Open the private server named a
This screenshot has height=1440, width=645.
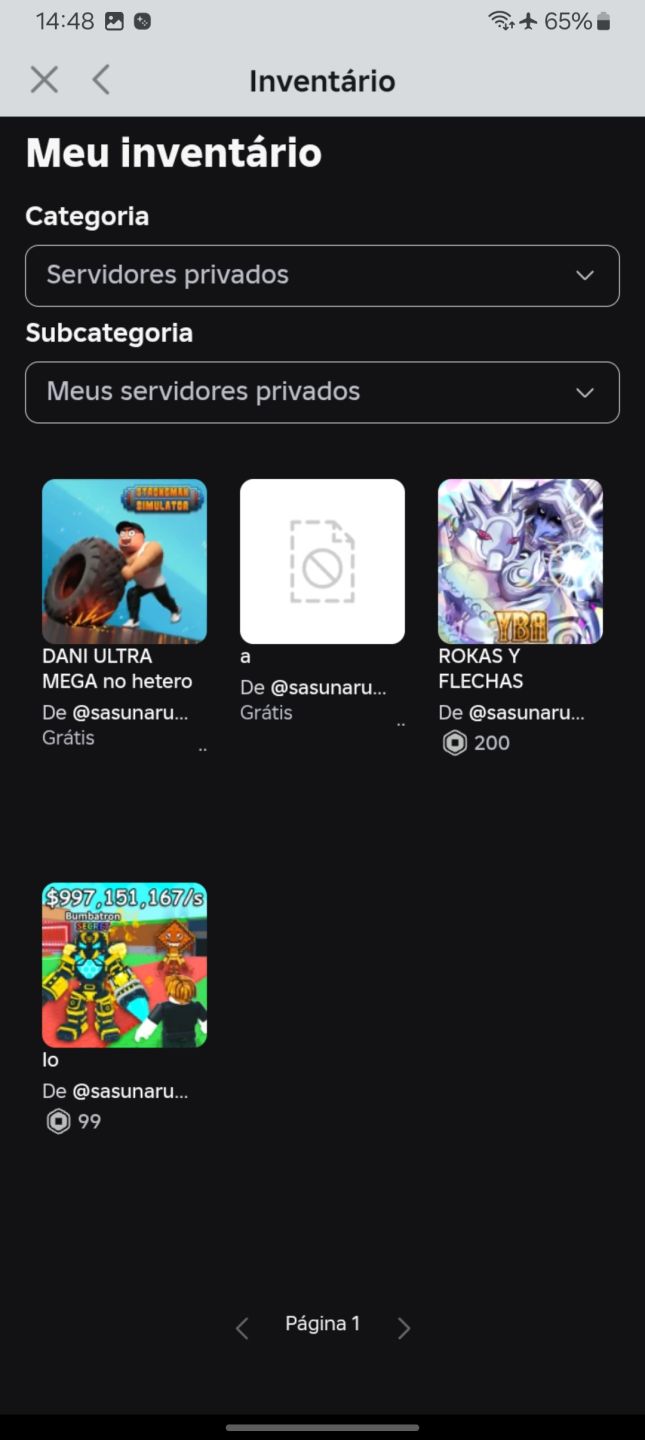coord(322,561)
